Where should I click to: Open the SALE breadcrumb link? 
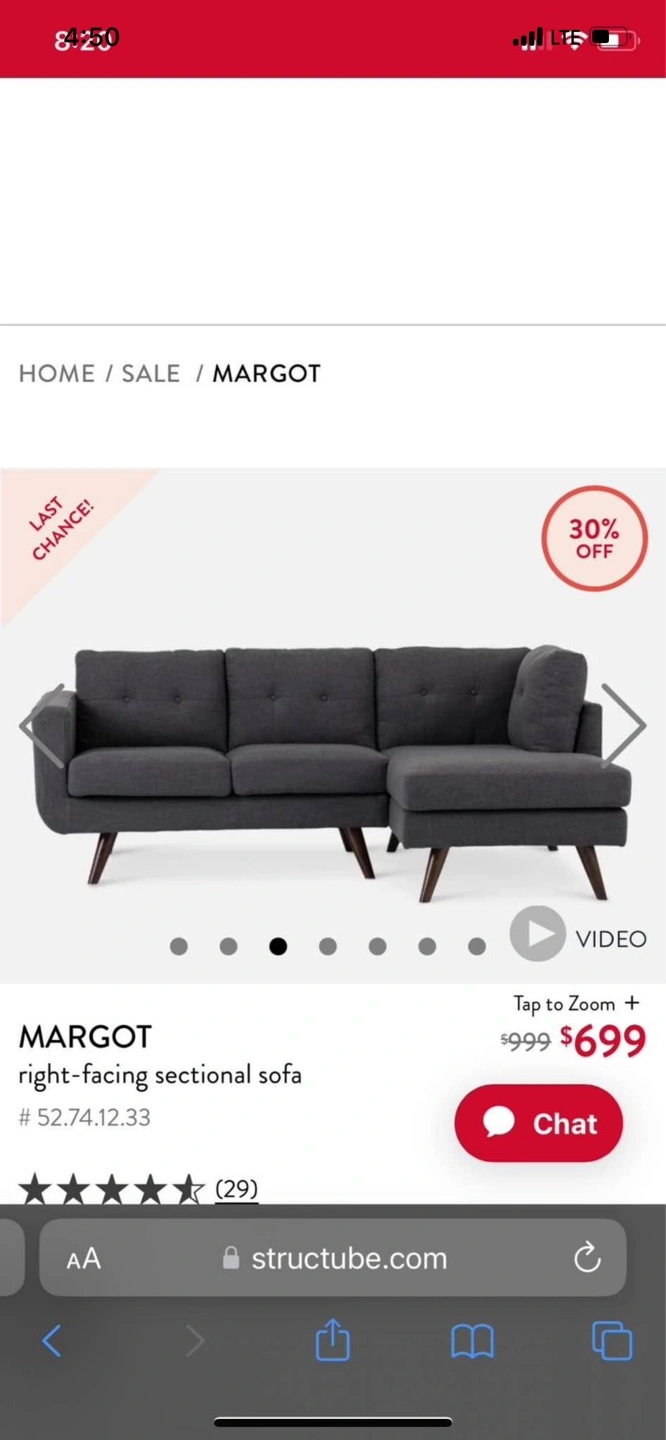point(151,374)
